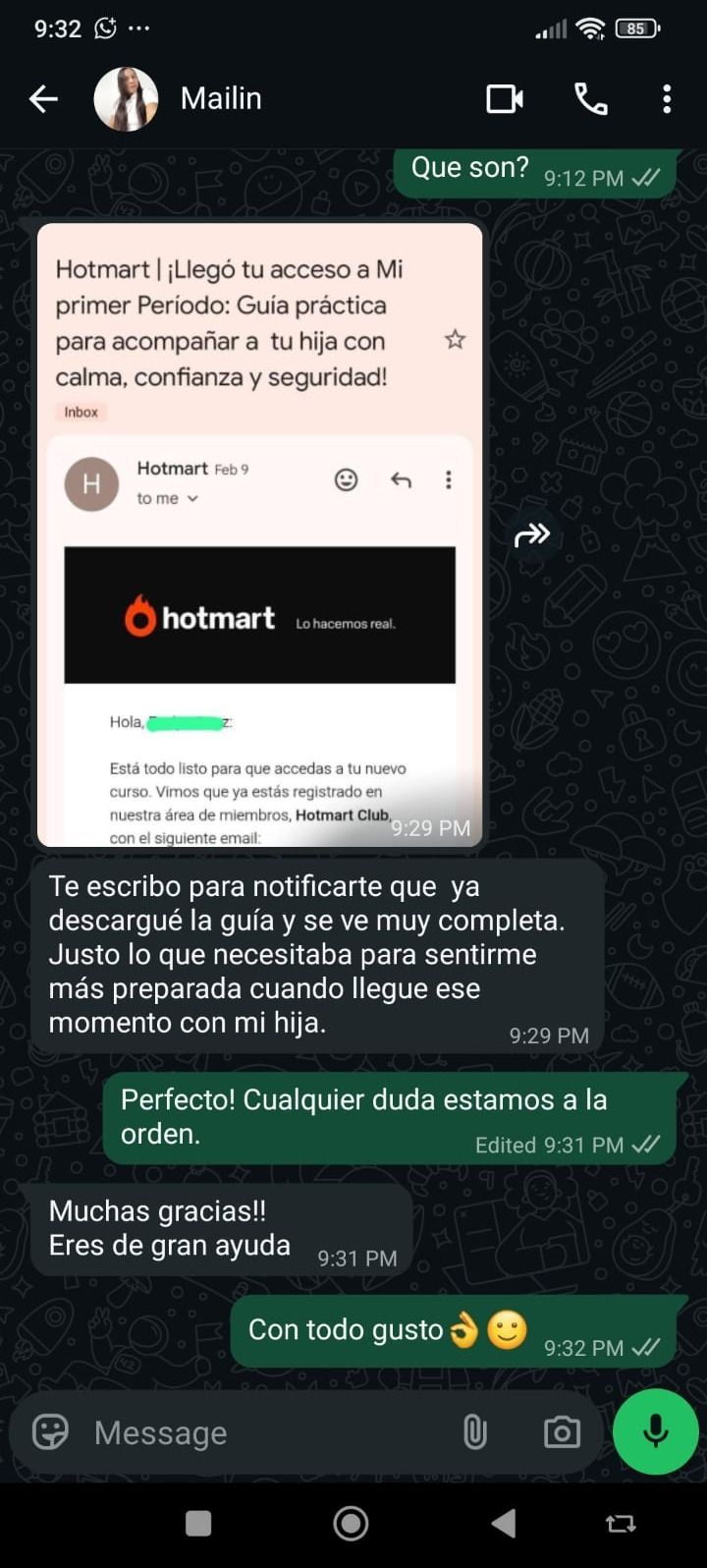Go back to the chat list

43,98
